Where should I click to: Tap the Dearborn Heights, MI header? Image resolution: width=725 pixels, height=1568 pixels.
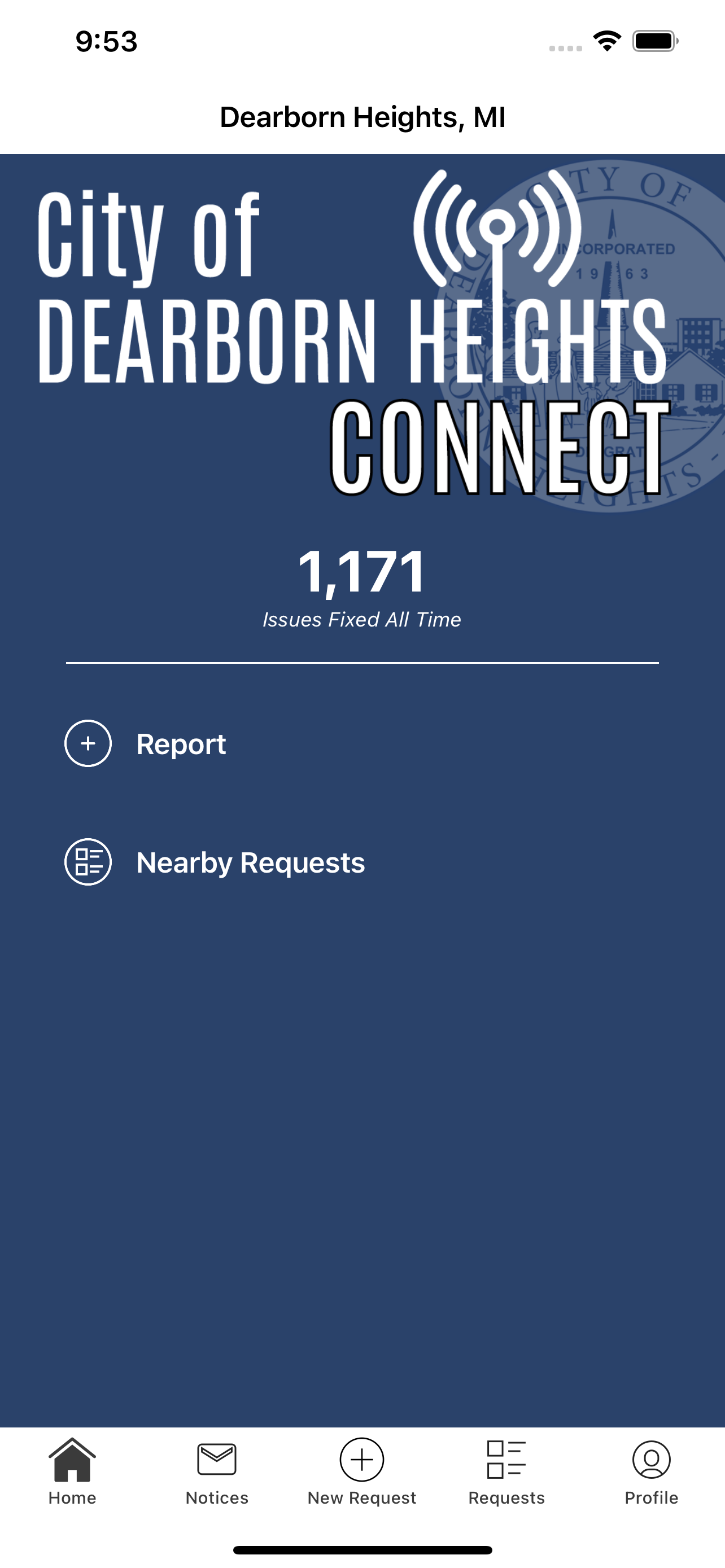tap(362, 116)
